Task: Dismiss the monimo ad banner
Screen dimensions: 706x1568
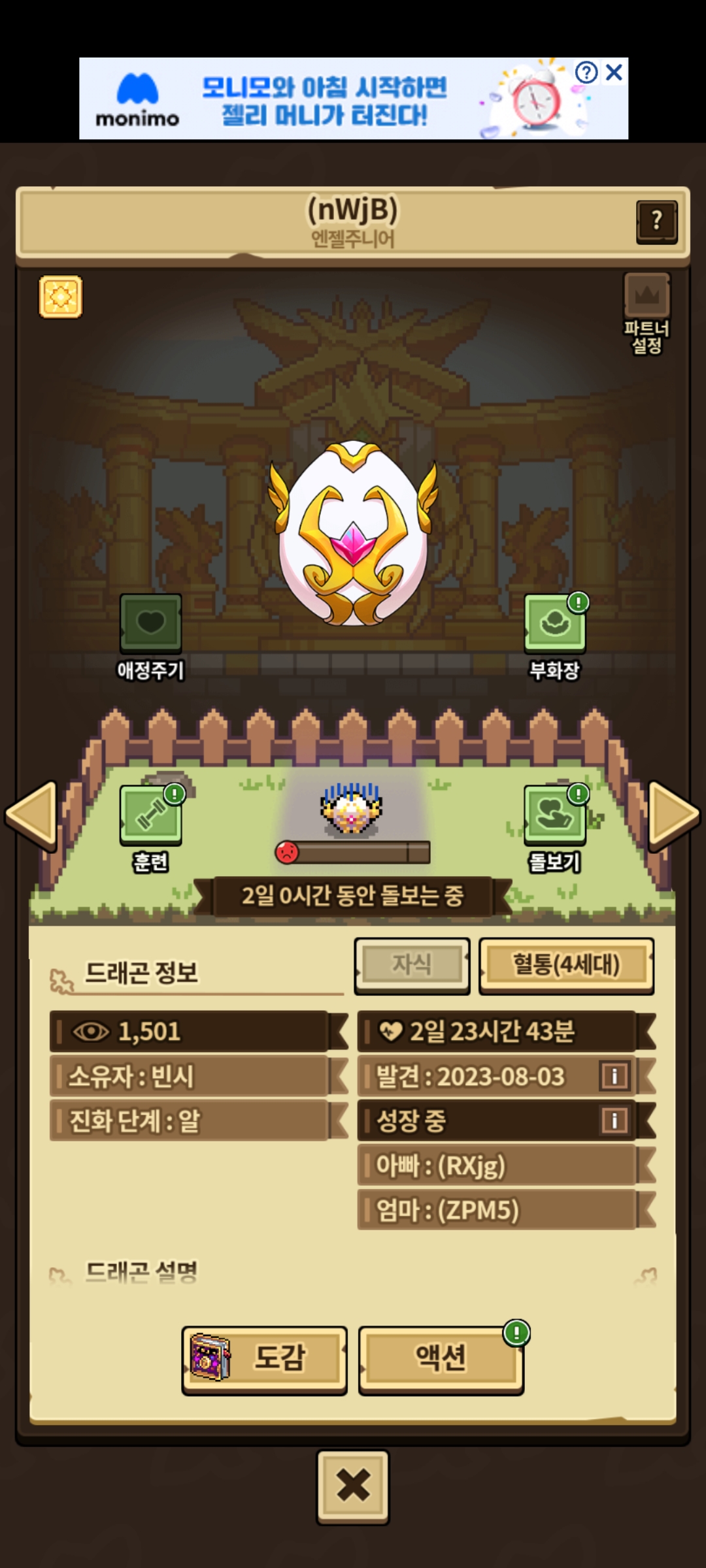Action: 614,72
